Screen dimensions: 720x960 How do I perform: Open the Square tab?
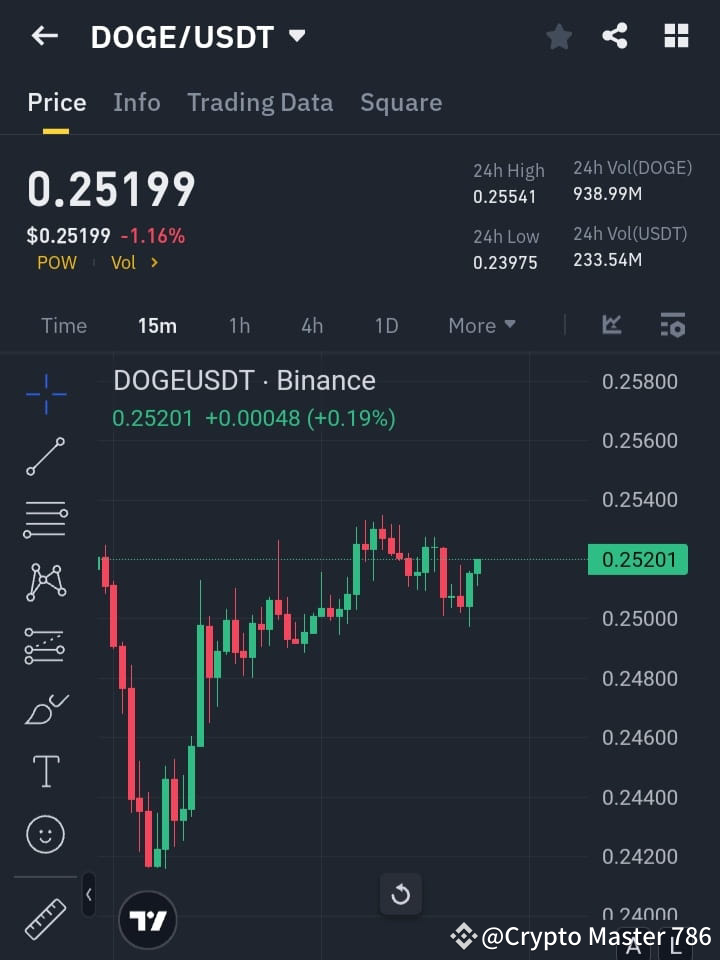[x=401, y=102]
